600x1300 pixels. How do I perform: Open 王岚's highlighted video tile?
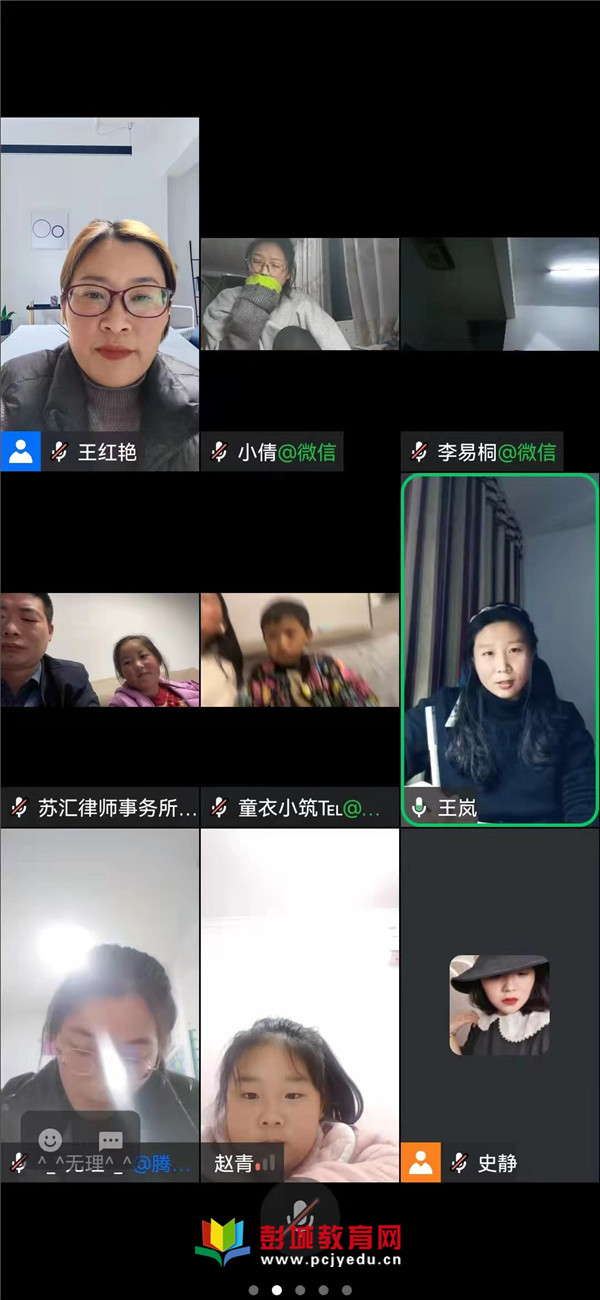point(500,650)
